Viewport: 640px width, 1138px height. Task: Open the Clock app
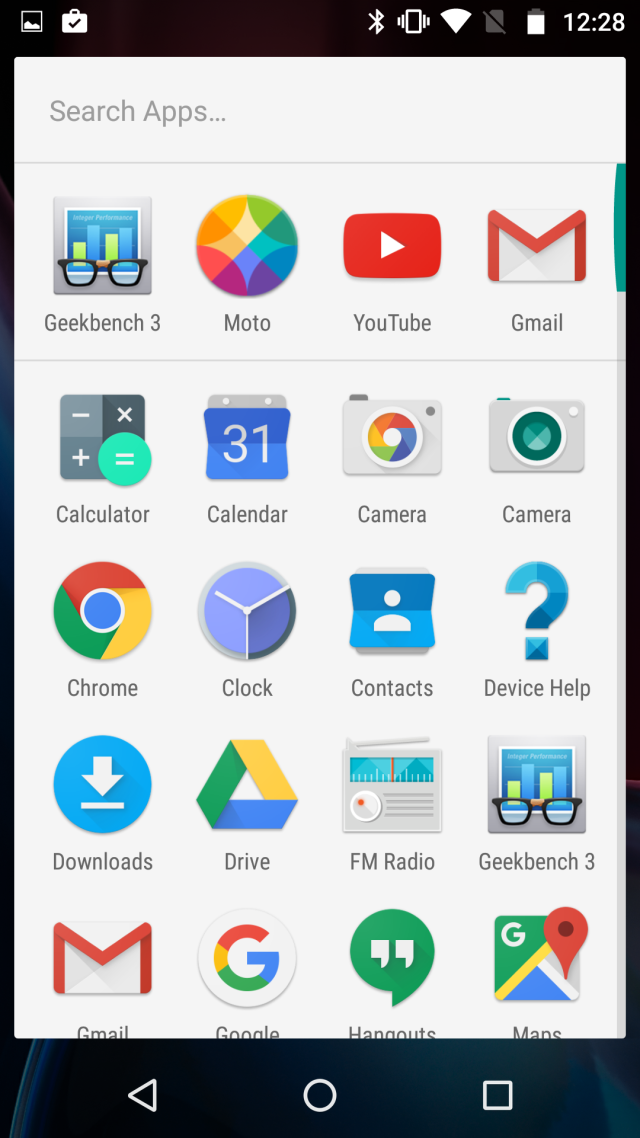247,612
